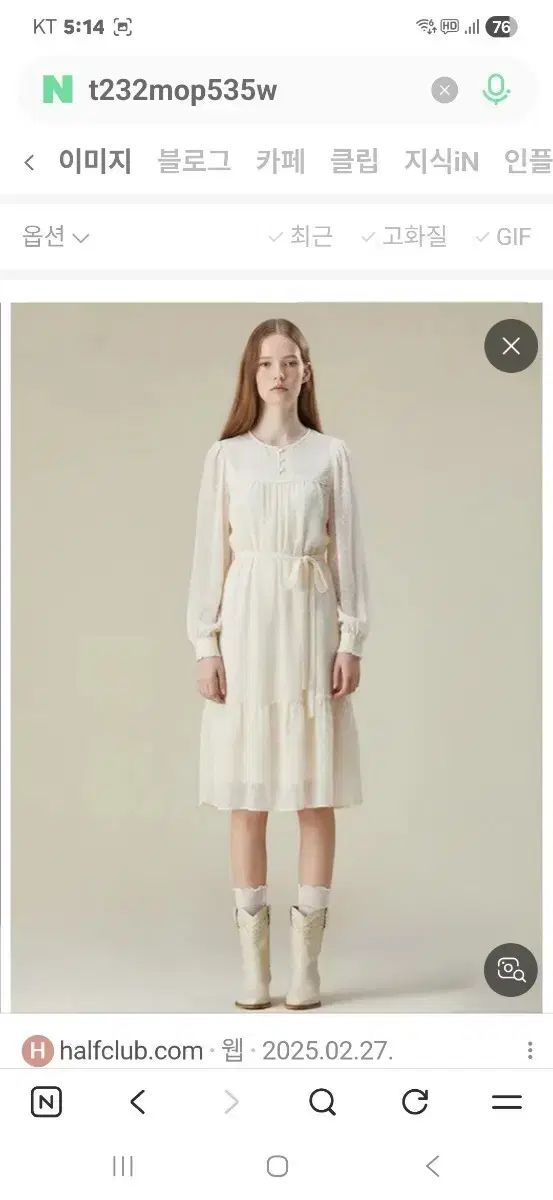Go back using the arrow beside 이미지

[29, 162]
